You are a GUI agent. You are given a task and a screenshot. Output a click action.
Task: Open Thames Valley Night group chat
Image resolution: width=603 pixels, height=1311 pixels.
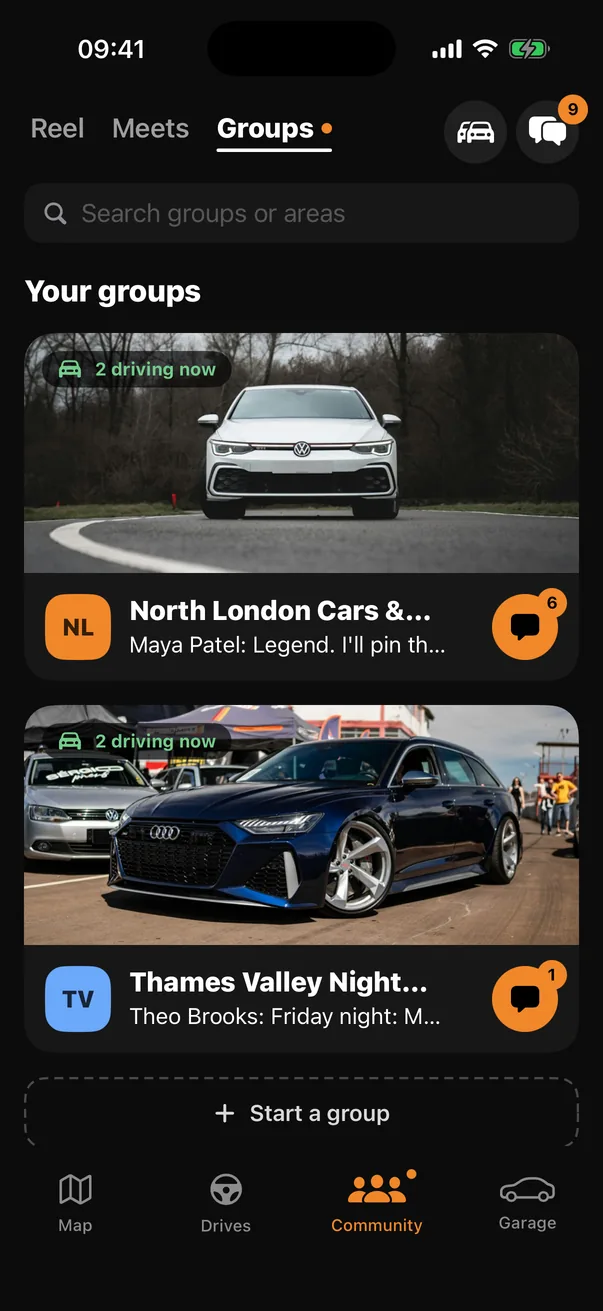[525, 999]
